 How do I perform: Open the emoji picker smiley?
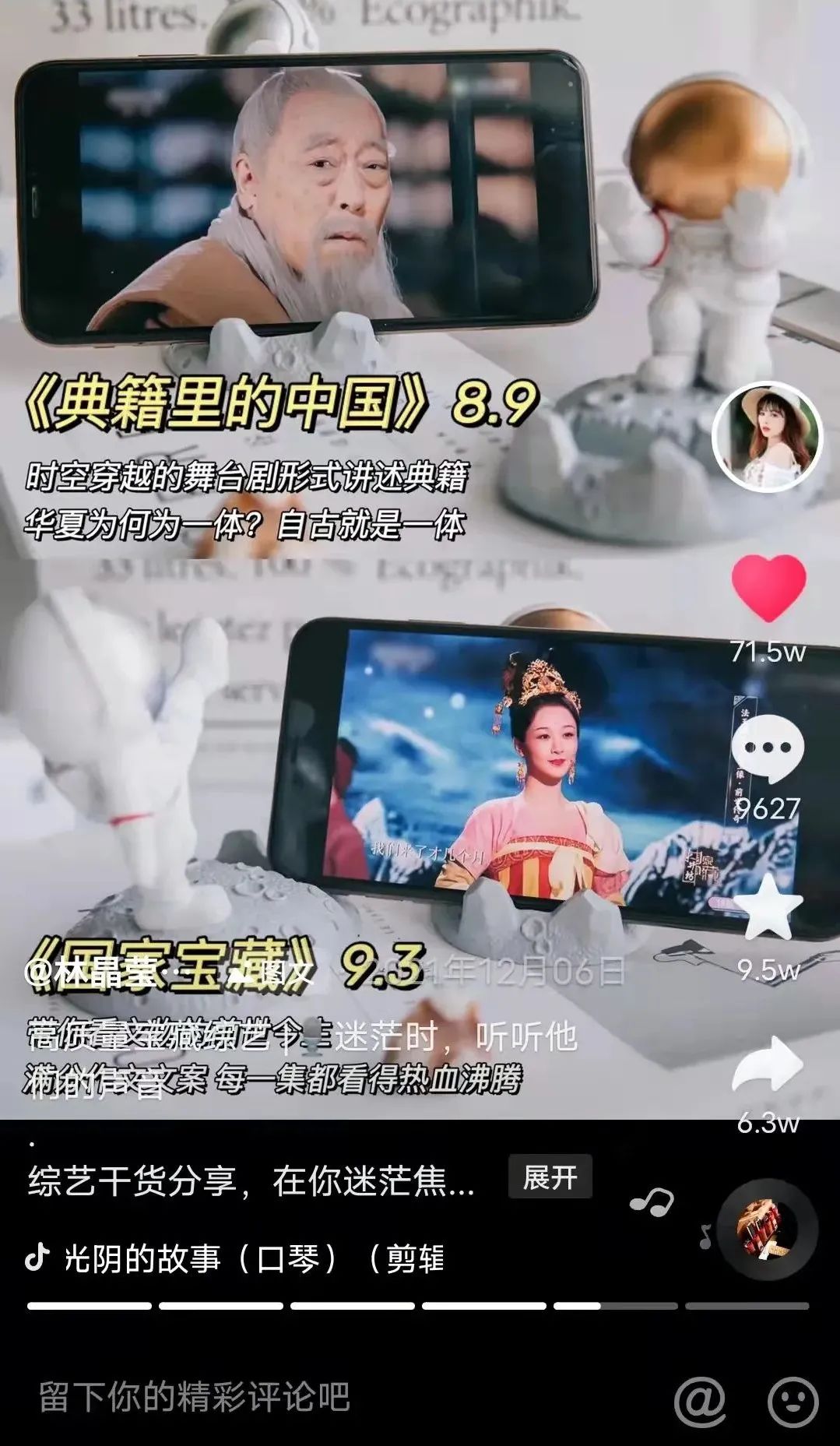click(793, 1401)
